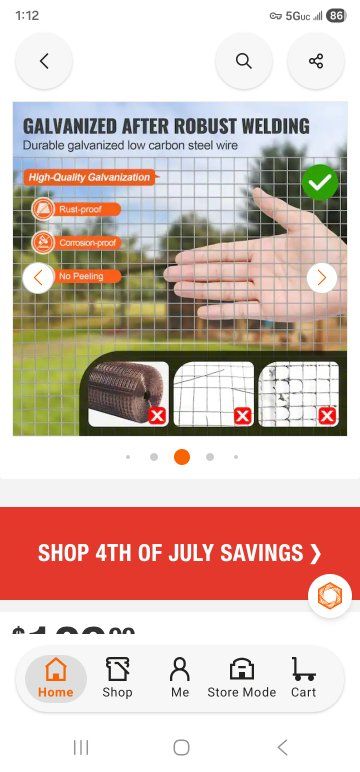Screen dimensions: 360x772
Task: Open the Shop 4th of July Savings banner
Action: (180, 553)
